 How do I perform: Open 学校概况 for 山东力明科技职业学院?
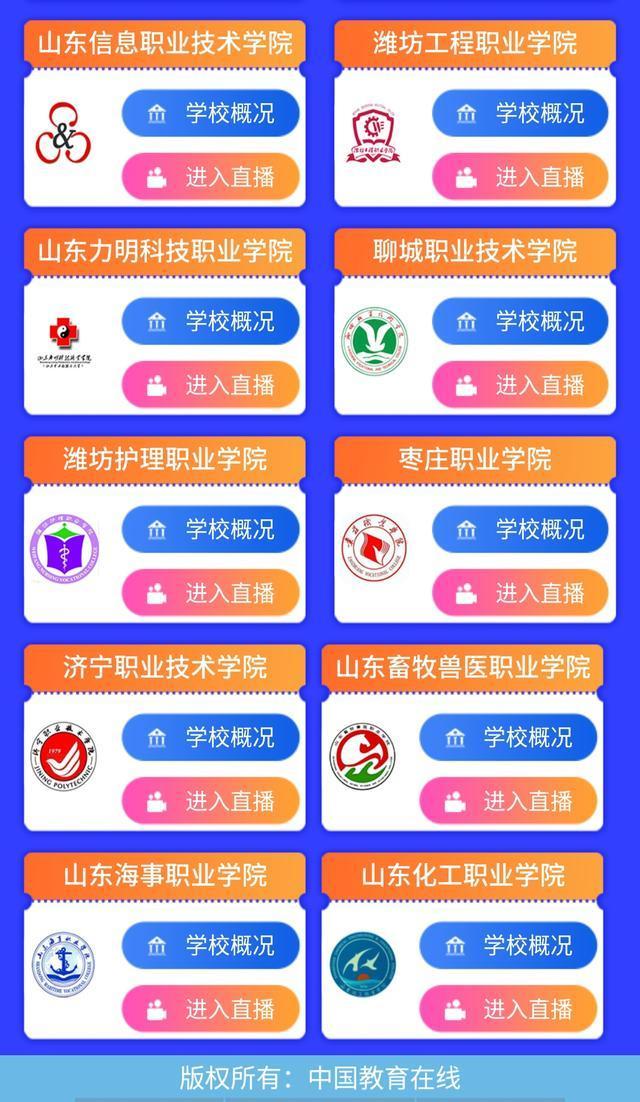211,321
